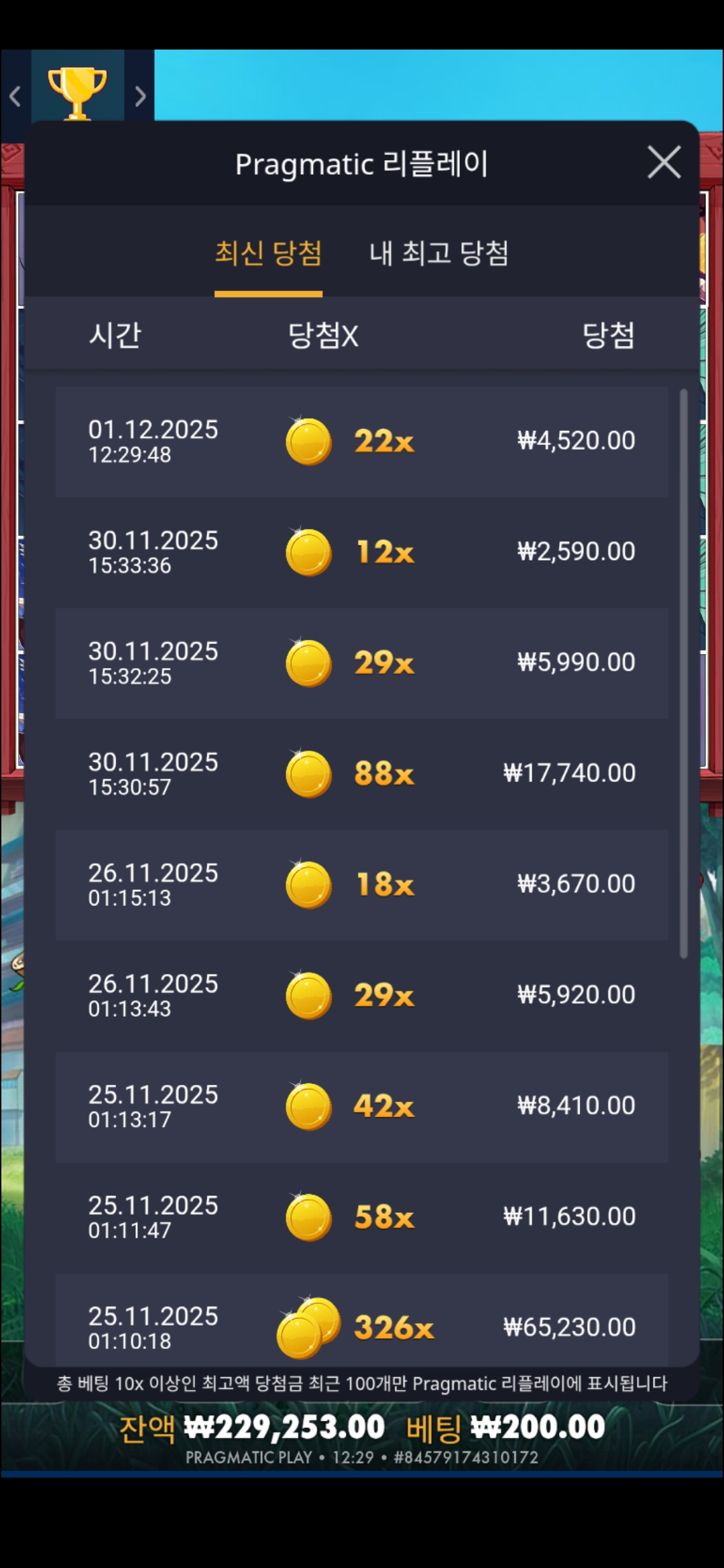Select the 최신 당첨 tab
The width and height of the screenshot is (724, 1568).
(268, 253)
